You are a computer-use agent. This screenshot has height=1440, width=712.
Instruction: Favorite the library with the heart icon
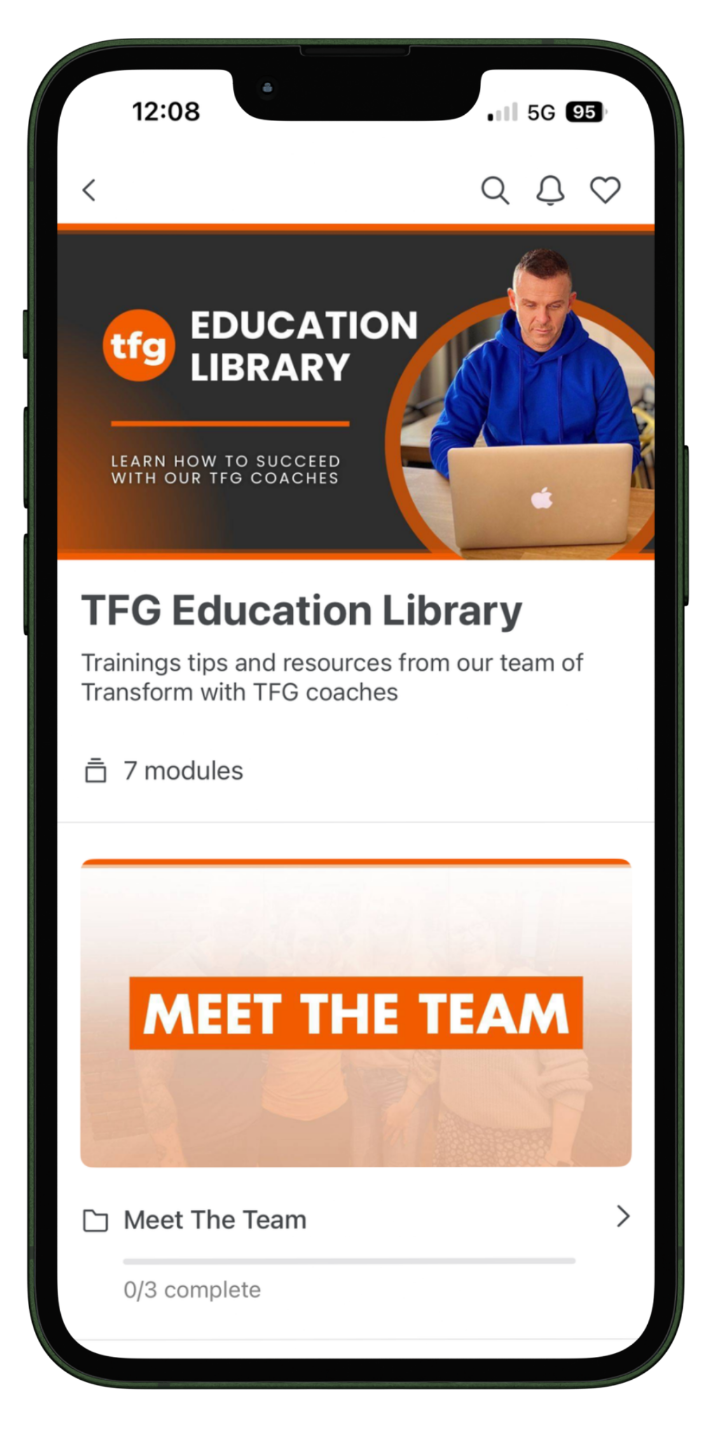pyautogui.click(x=605, y=190)
